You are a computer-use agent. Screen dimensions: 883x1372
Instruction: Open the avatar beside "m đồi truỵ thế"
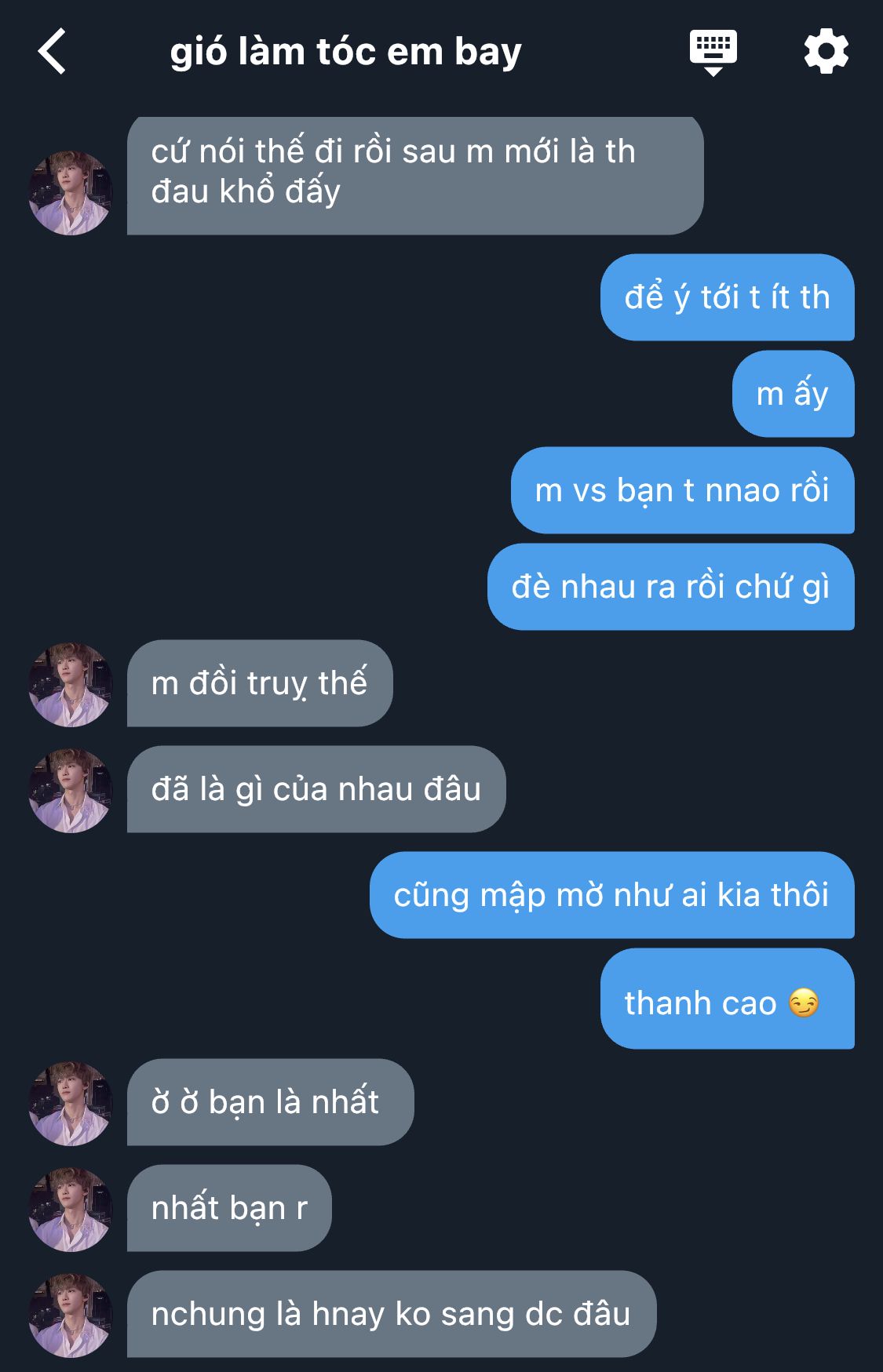(x=71, y=685)
